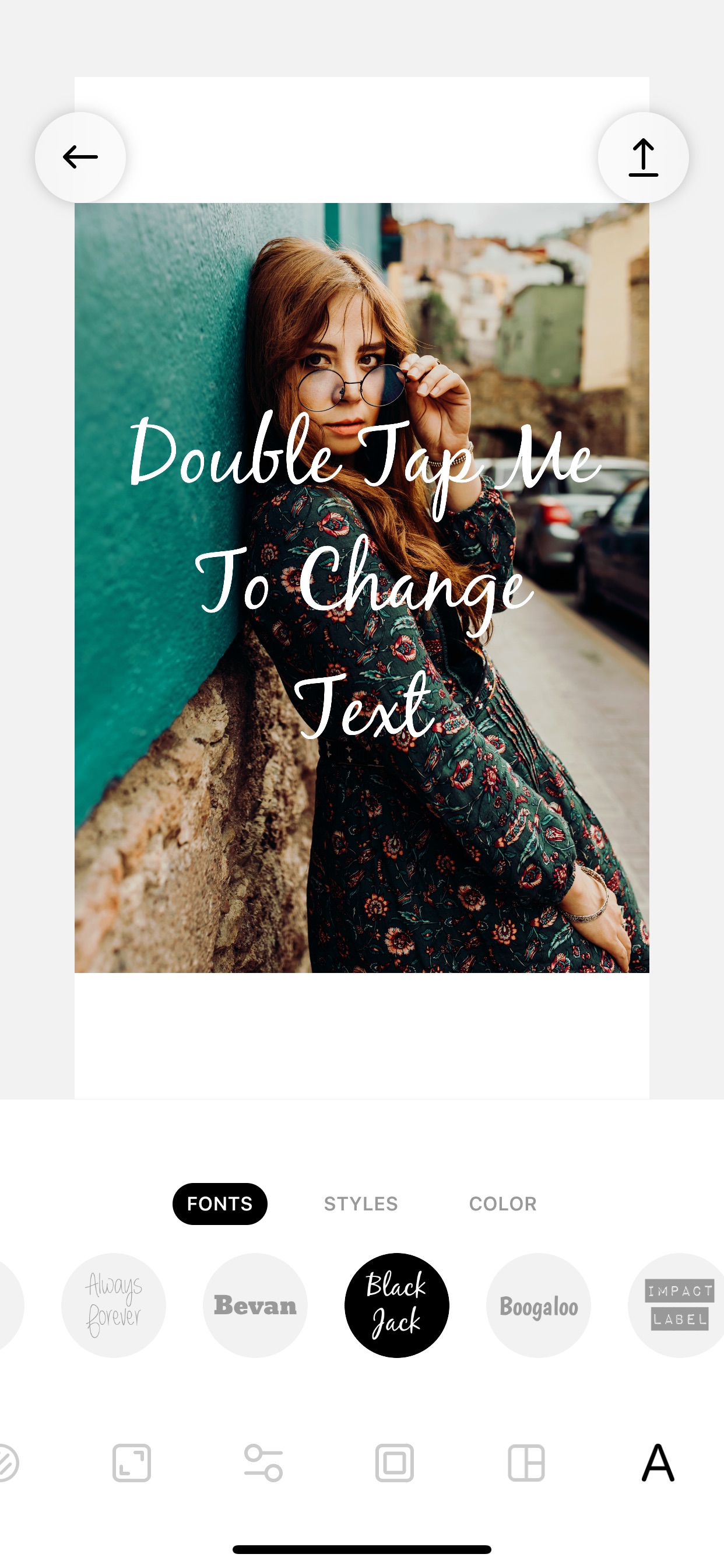Image resolution: width=724 pixels, height=1568 pixels.
Task: Open the border frame tool
Action: tap(395, 1462)
